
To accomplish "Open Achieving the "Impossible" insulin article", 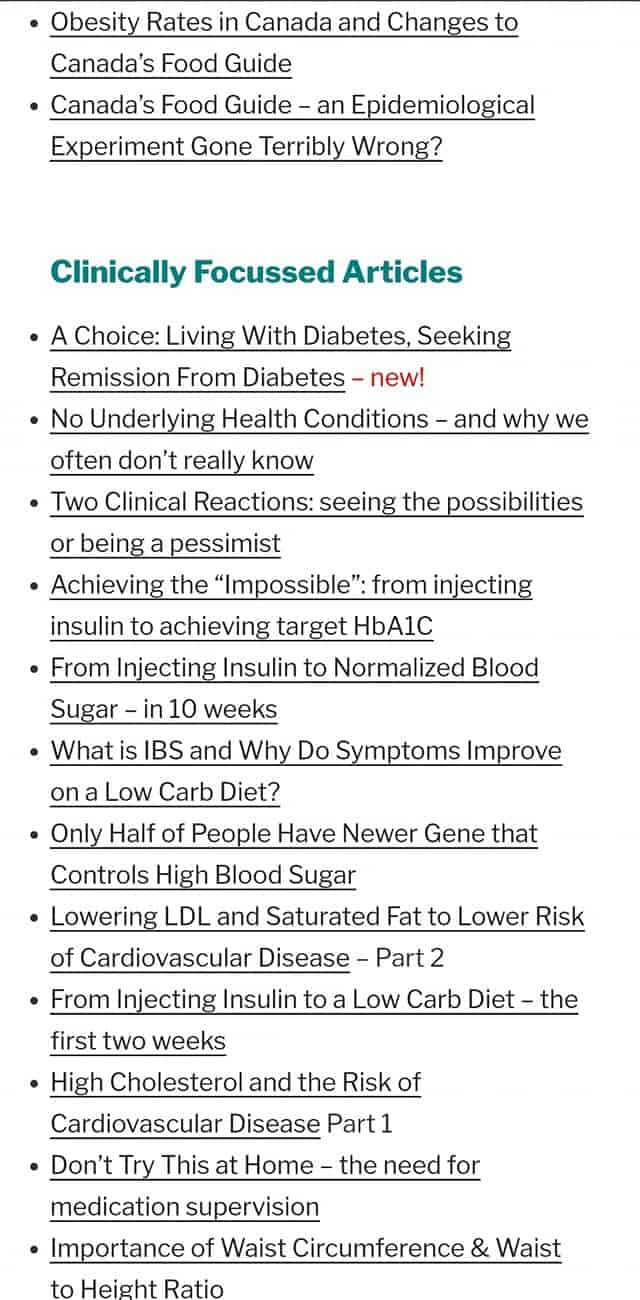I will [x=291, y=605].
